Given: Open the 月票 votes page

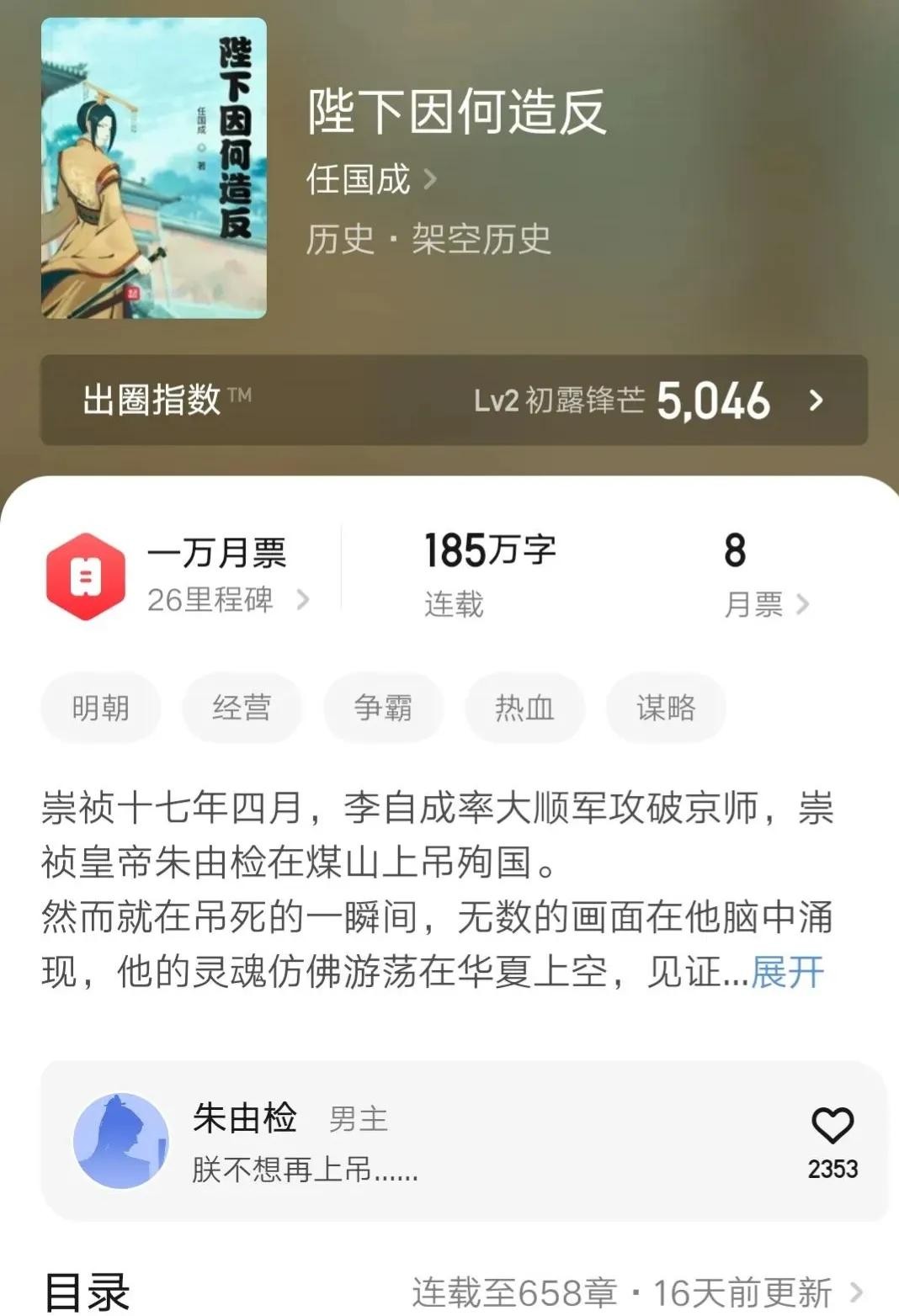Looking at the screenshot, I should click(x=764, y=603).
